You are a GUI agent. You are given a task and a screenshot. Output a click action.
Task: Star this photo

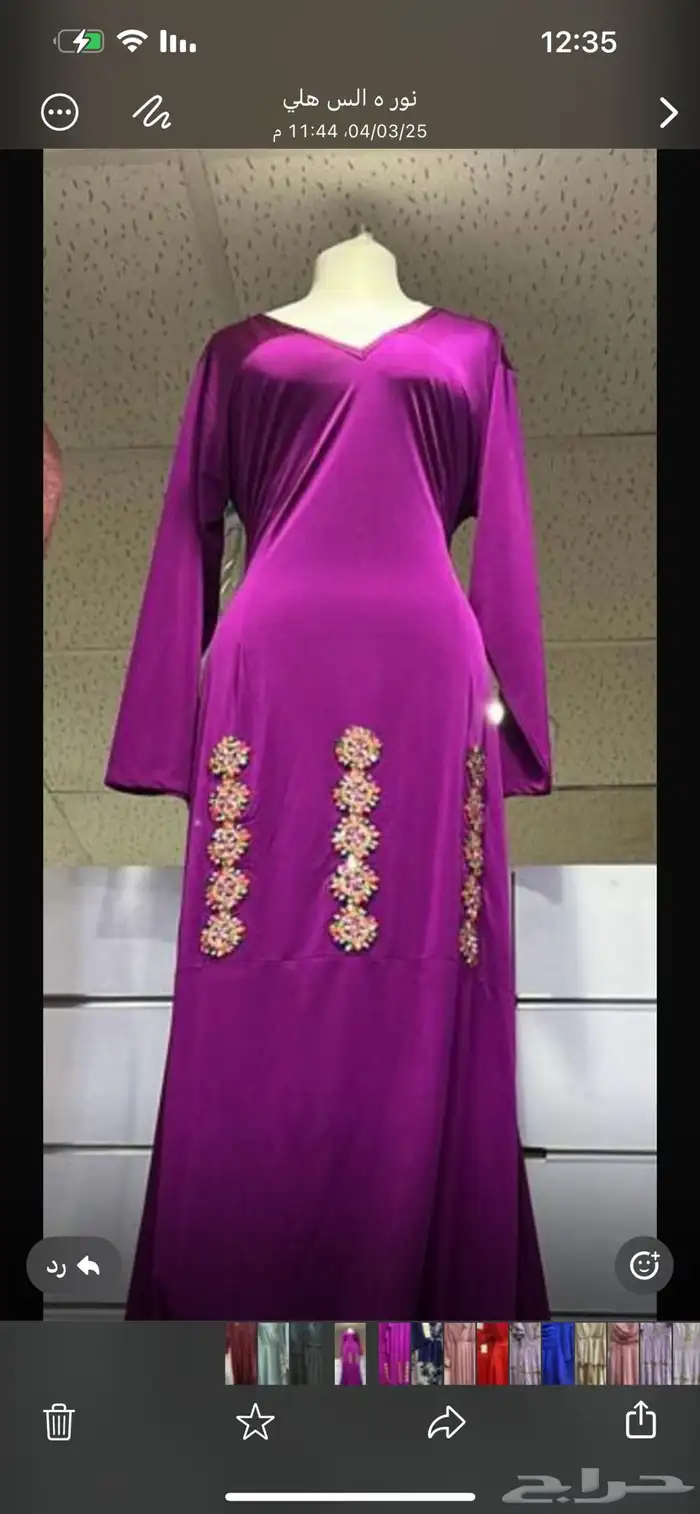[255, 1421]
